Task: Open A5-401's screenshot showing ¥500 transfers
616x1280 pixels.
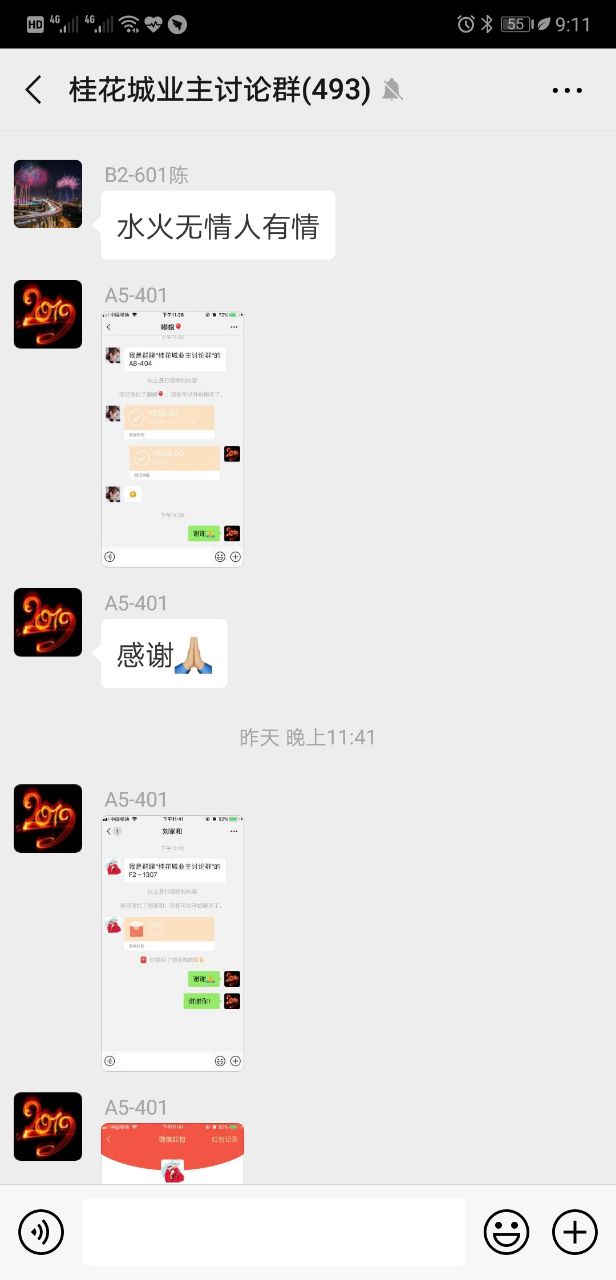Action: 172,439
